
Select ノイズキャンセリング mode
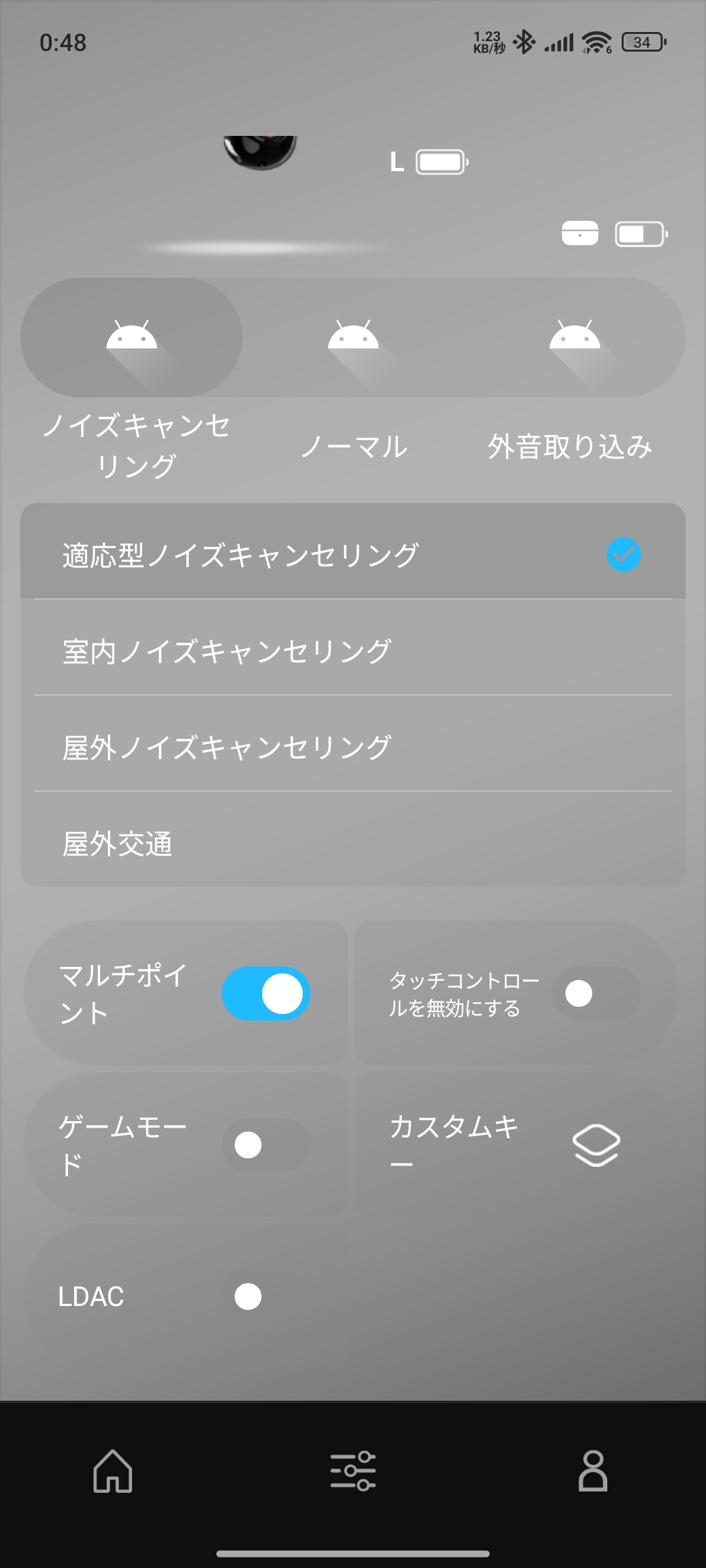click(x=131, y=338)
